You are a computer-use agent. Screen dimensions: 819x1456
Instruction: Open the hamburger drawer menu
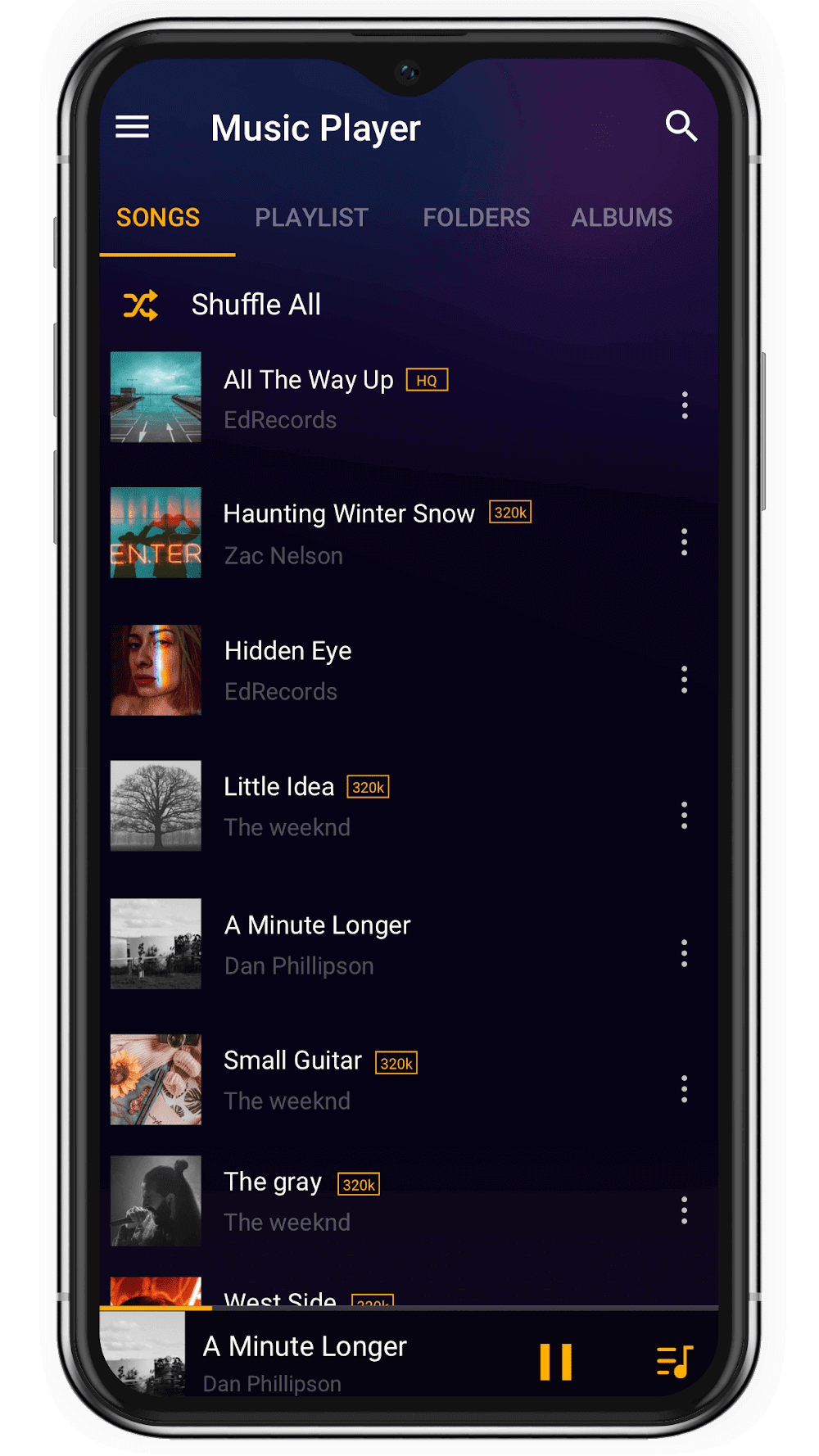[132, 127]
